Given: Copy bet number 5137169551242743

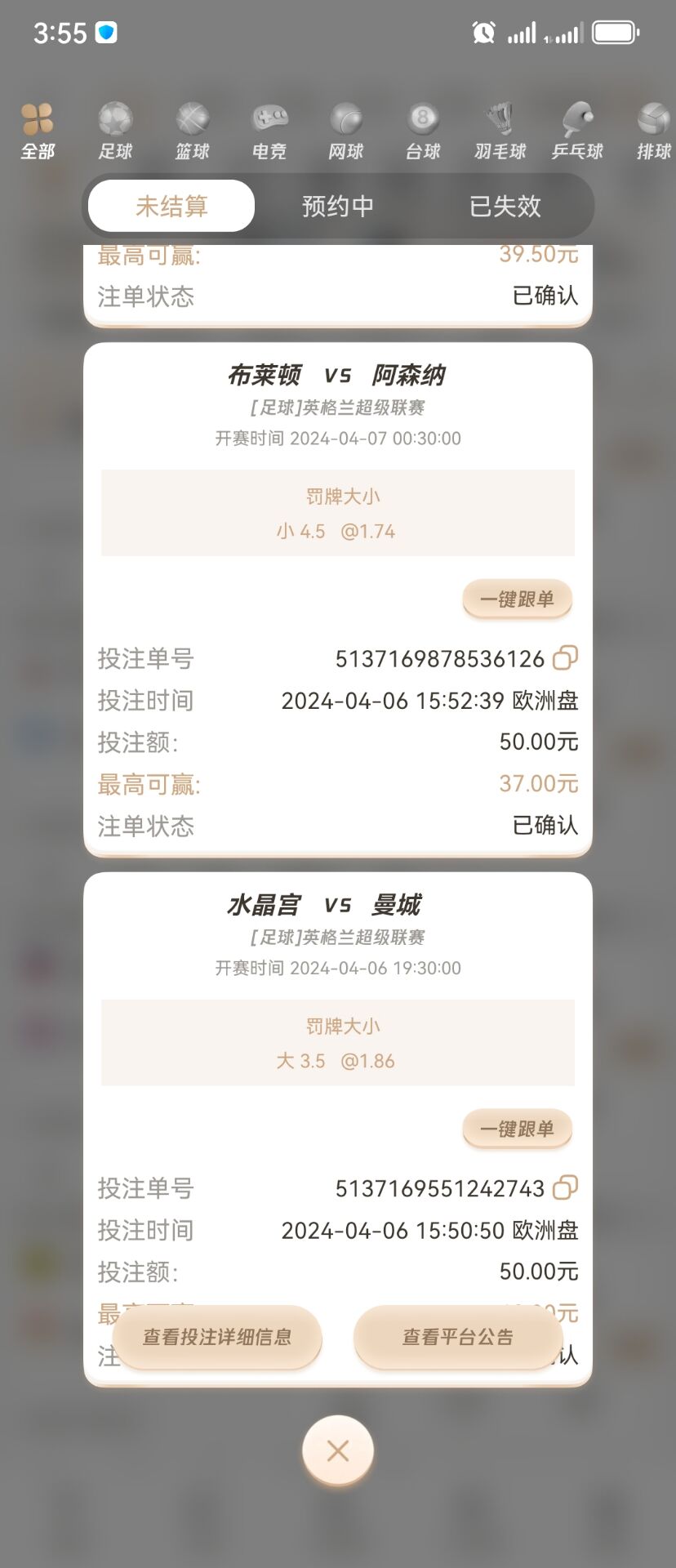Looking at the screenshot, I should 565,1188.
